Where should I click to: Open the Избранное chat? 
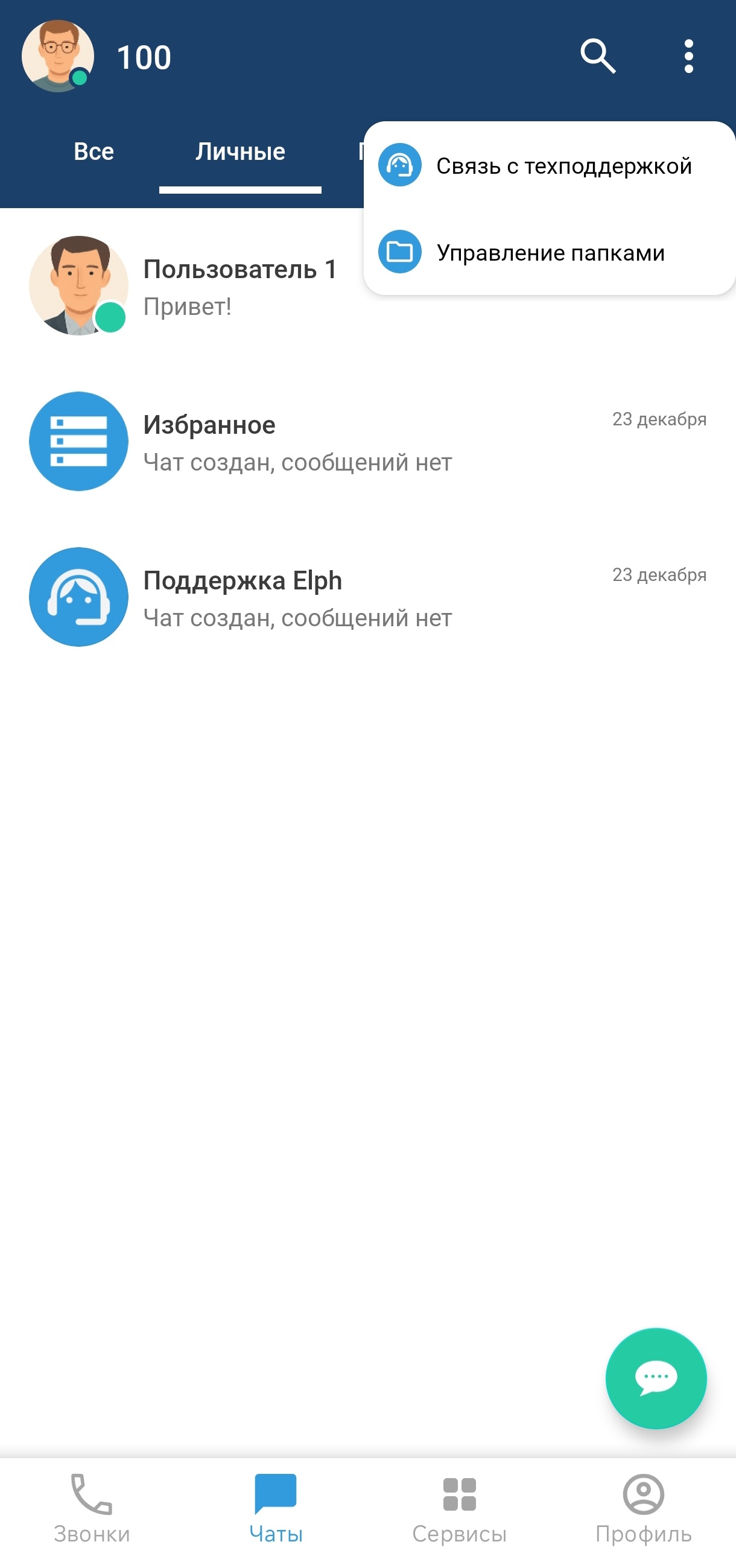click(x=365, y=442)
